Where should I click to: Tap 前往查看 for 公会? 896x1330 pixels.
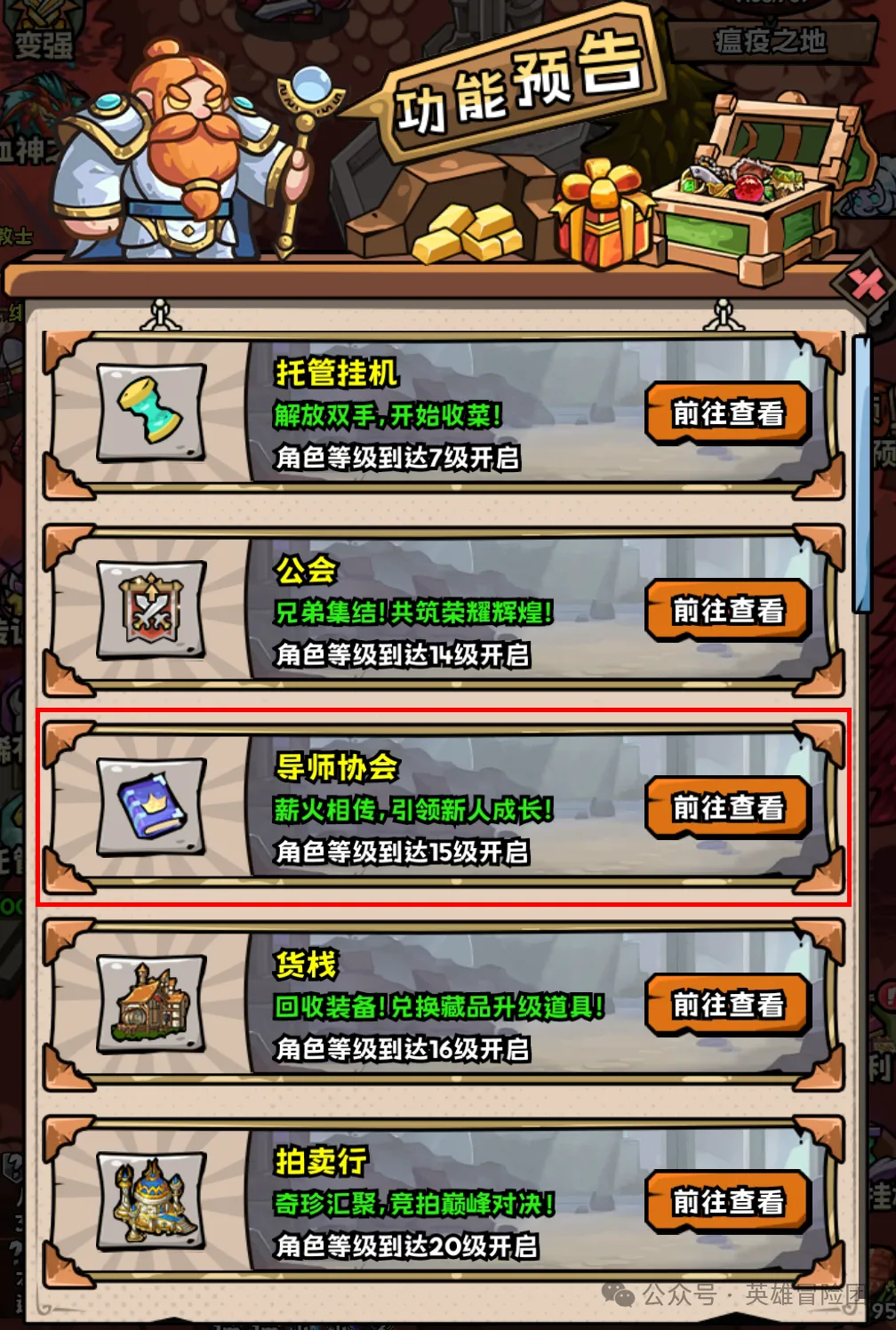(x=727, y=610)
